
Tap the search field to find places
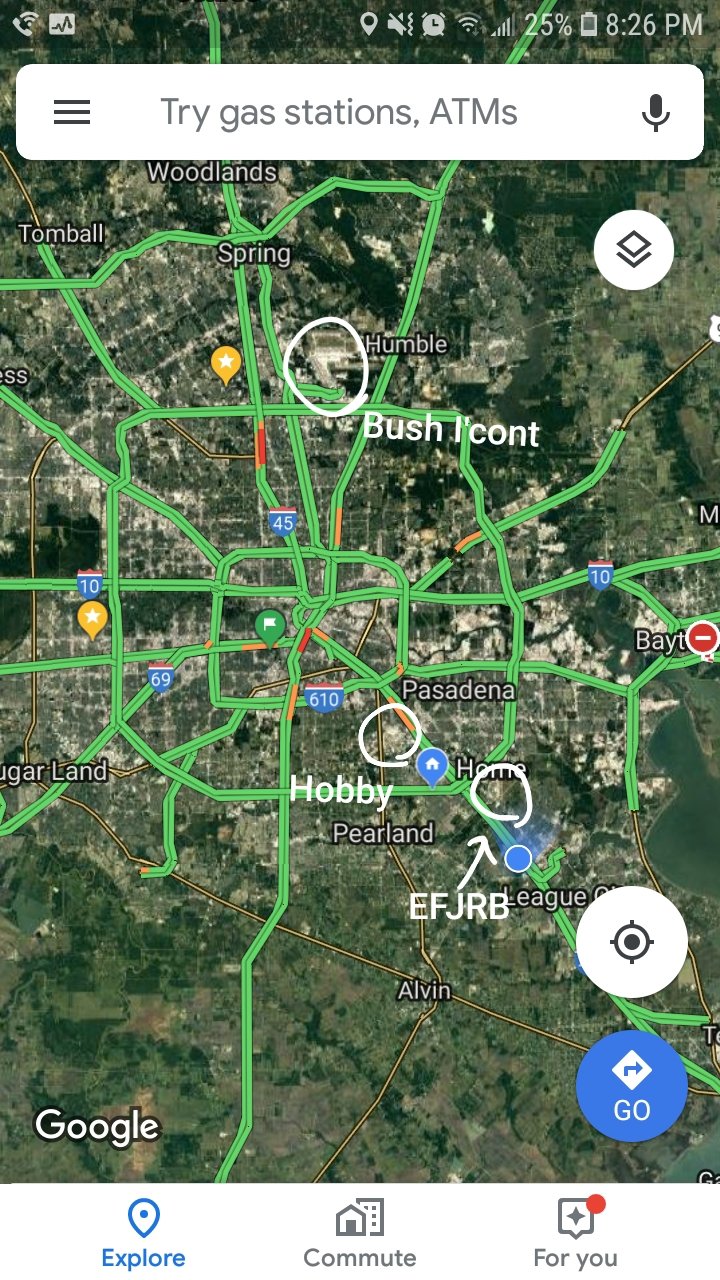coord(339,112)
